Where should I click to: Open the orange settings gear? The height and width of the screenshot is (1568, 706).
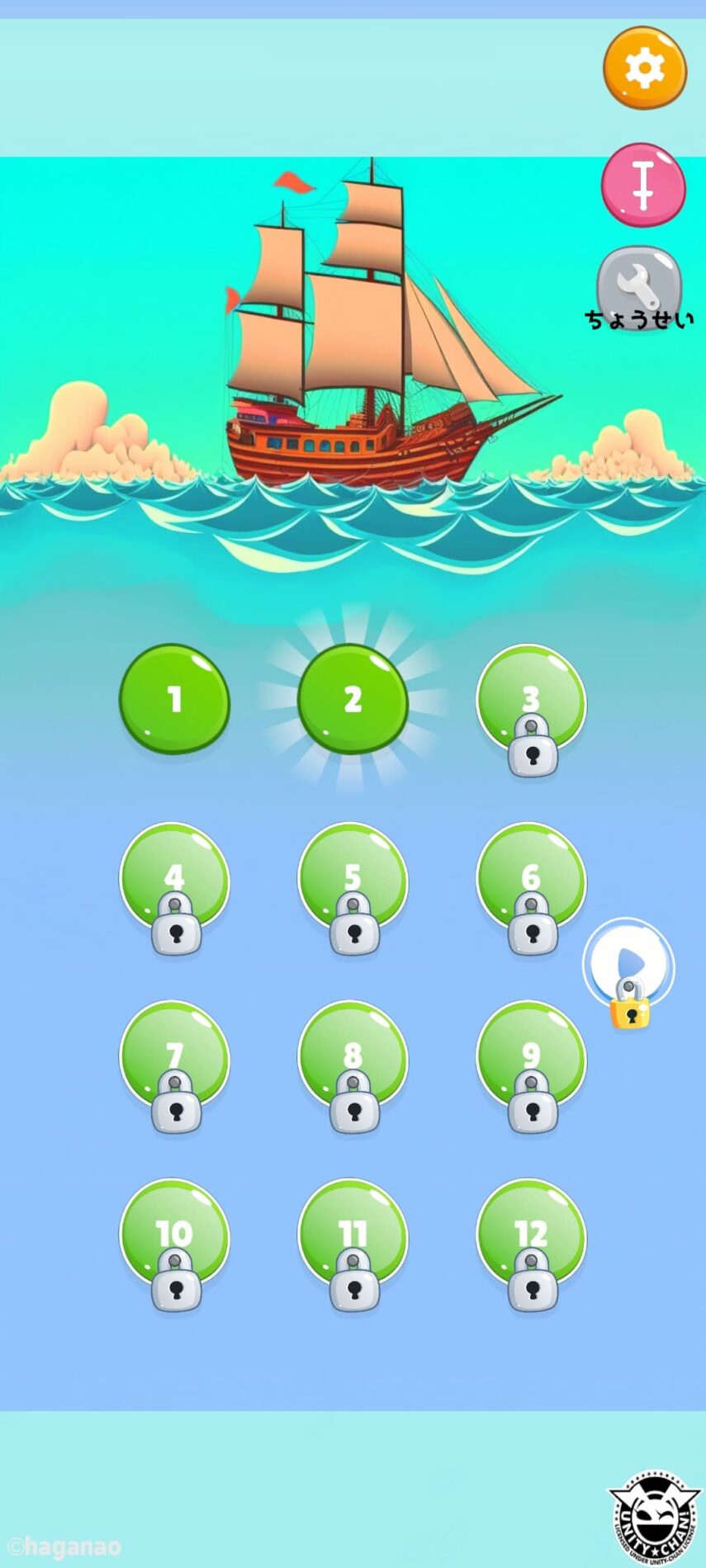pos(644,68)
